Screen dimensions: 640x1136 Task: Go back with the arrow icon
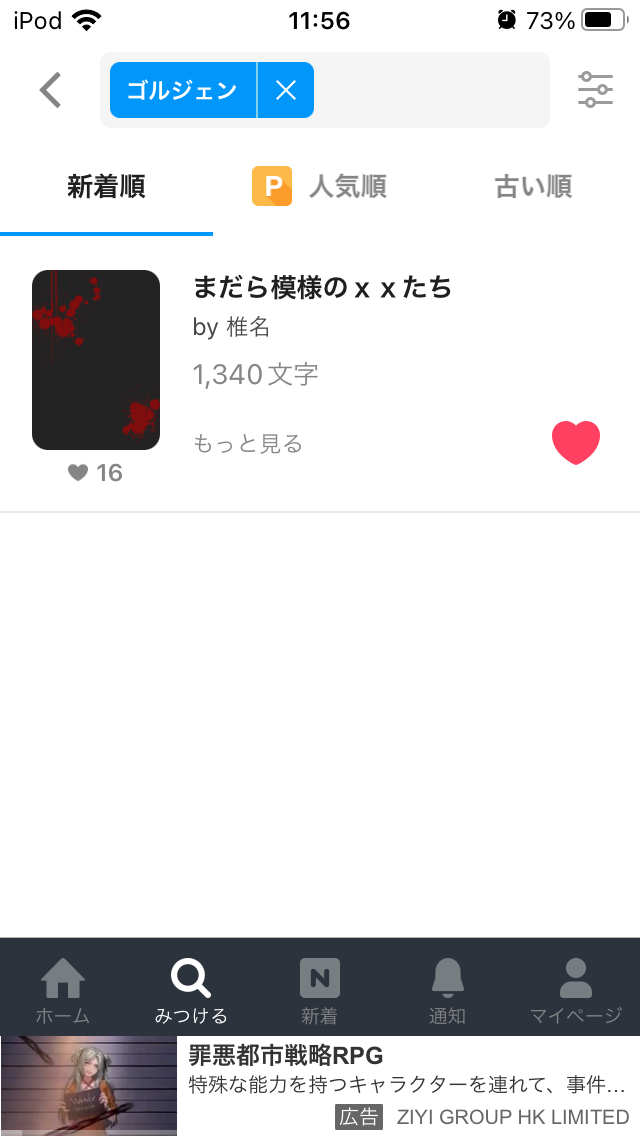(x=50, y=90)
